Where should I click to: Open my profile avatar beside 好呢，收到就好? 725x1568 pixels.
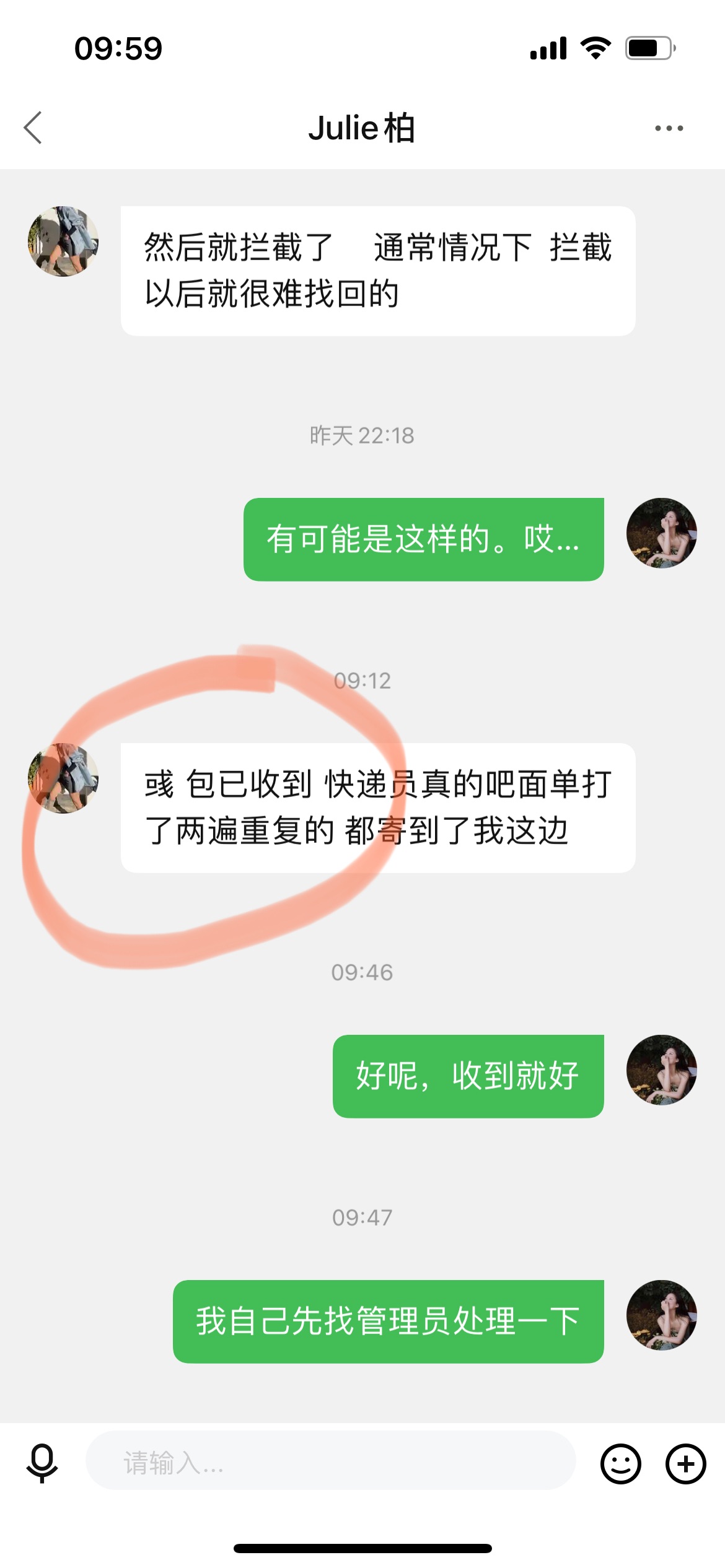coord(661,1070)
